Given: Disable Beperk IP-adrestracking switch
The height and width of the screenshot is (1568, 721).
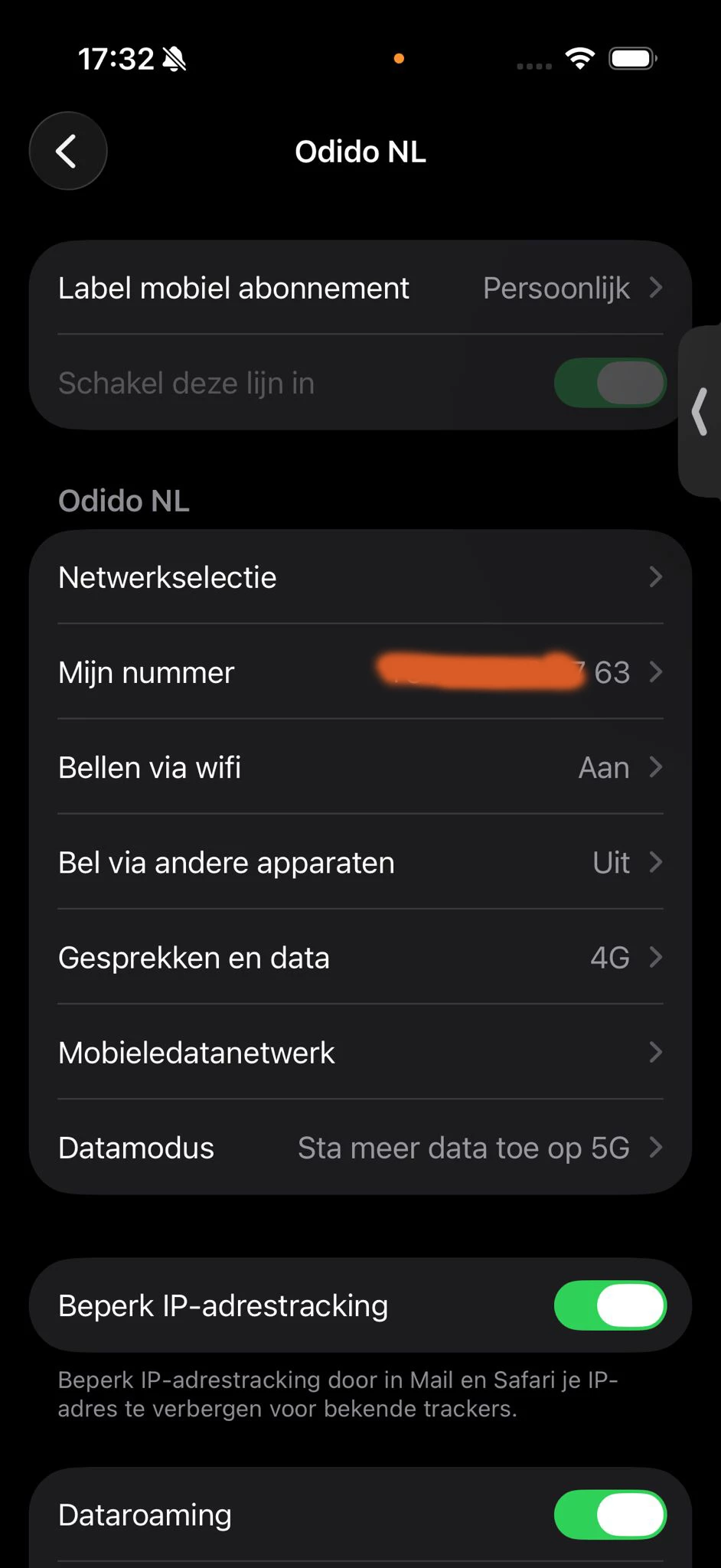Looking at the screenshot, I should (609, 1305).
